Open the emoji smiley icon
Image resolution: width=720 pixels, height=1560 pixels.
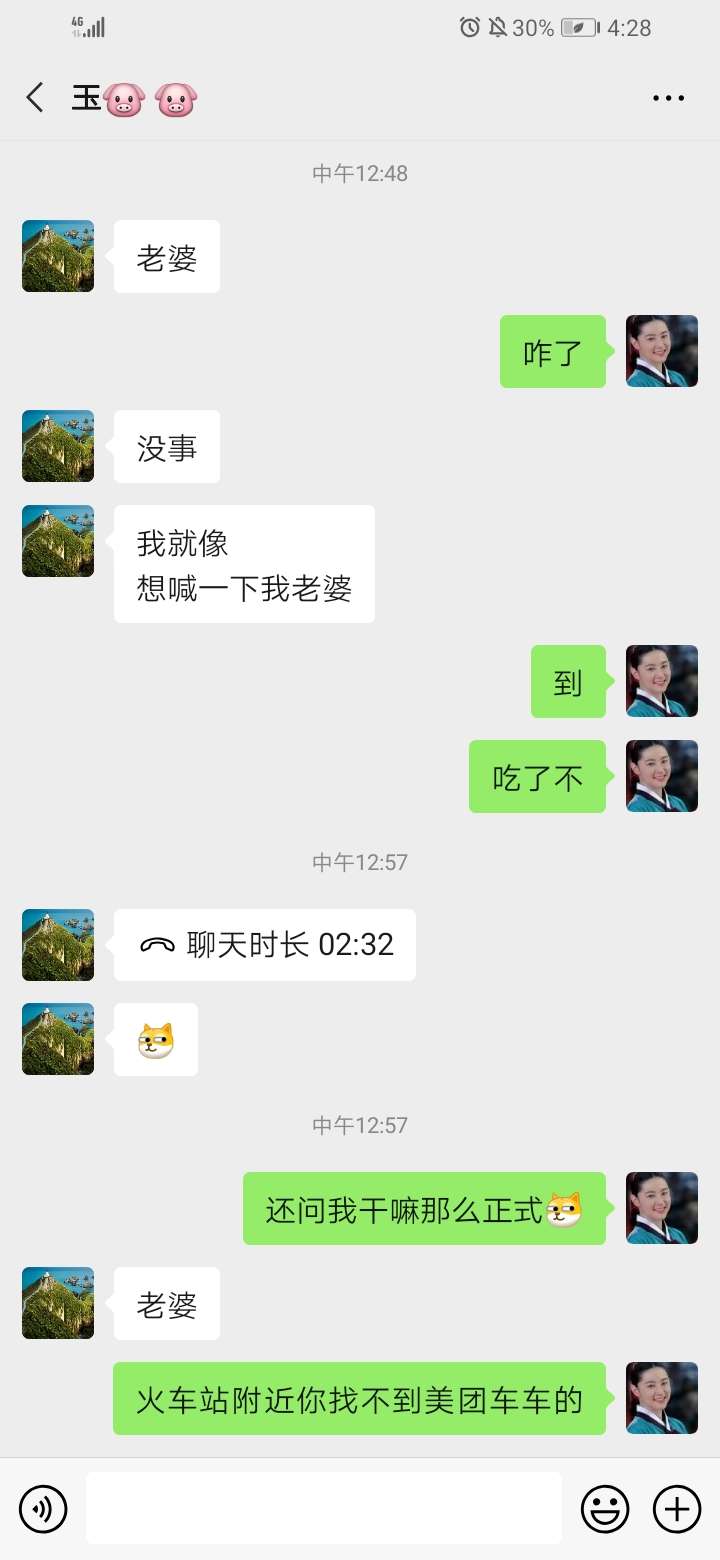[607, 1508]
